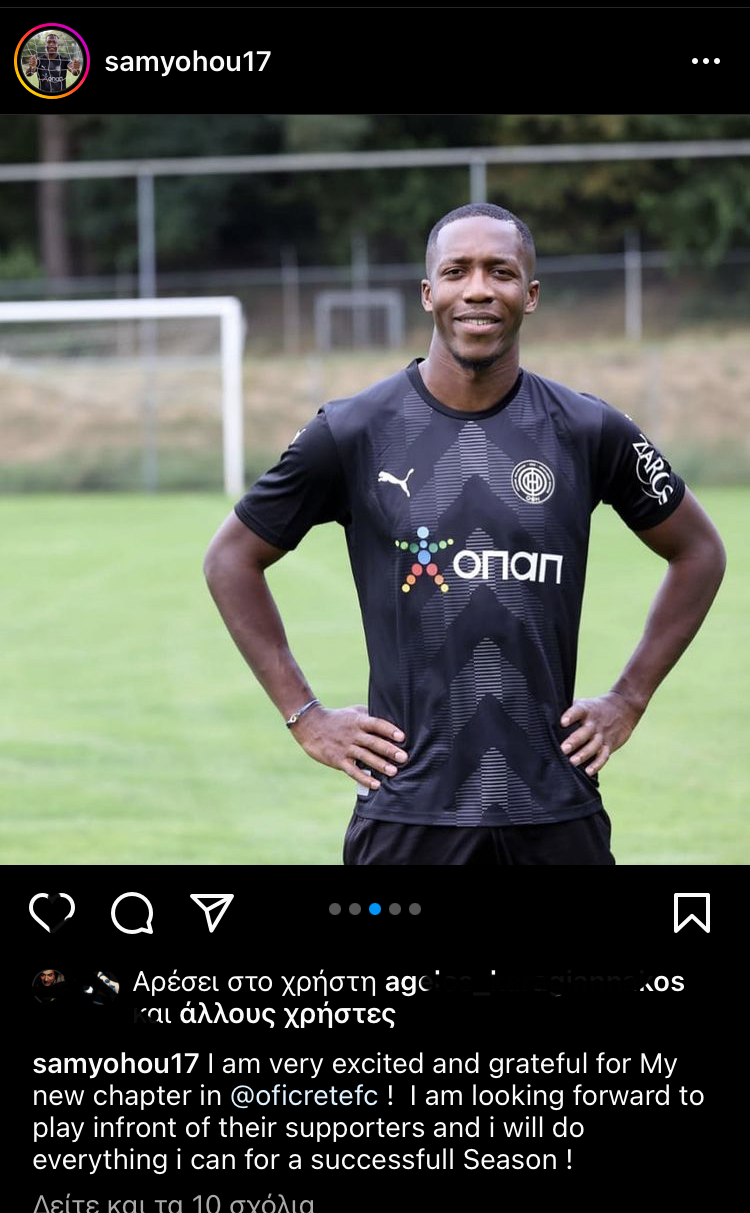Open the comment bubble icon

[132, 912]
